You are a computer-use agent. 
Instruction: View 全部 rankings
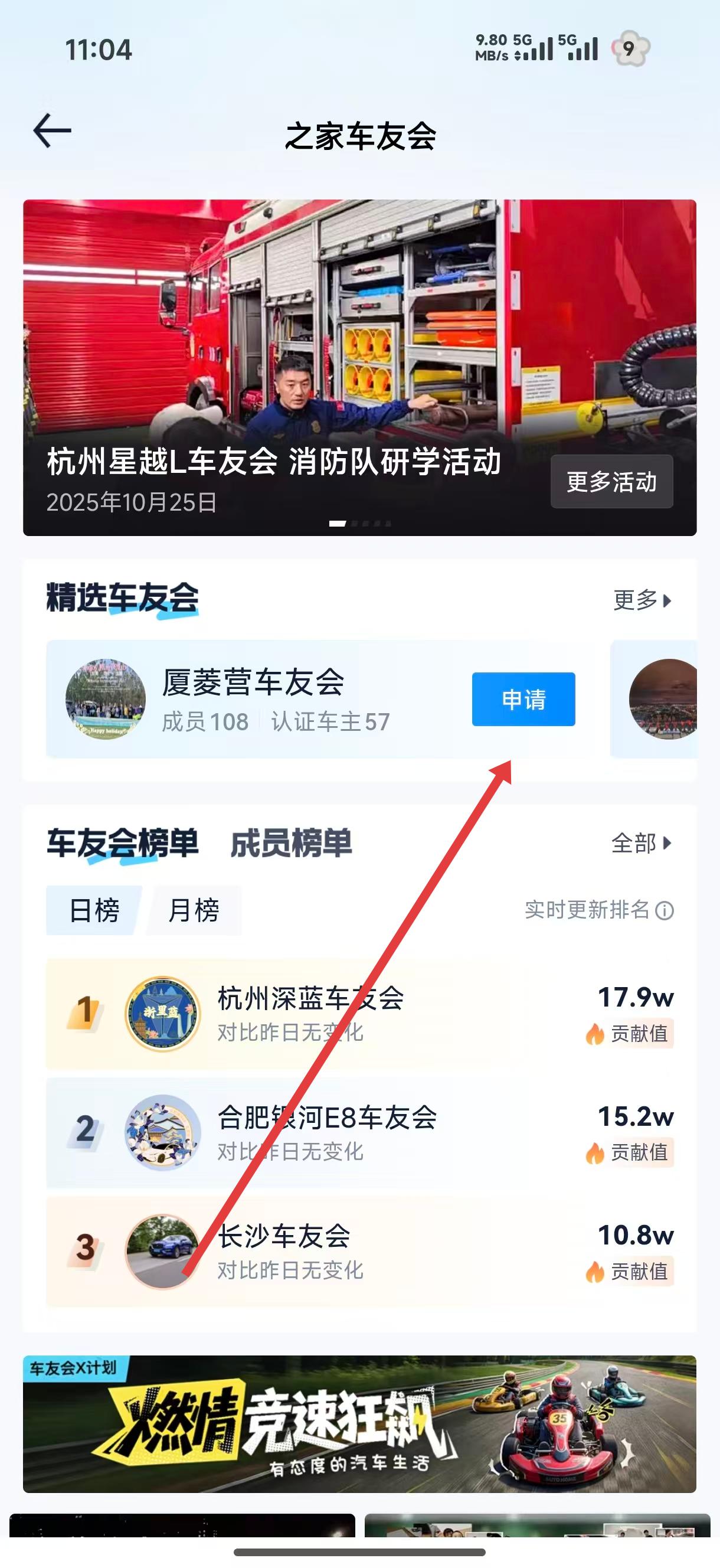click(641, 843)
